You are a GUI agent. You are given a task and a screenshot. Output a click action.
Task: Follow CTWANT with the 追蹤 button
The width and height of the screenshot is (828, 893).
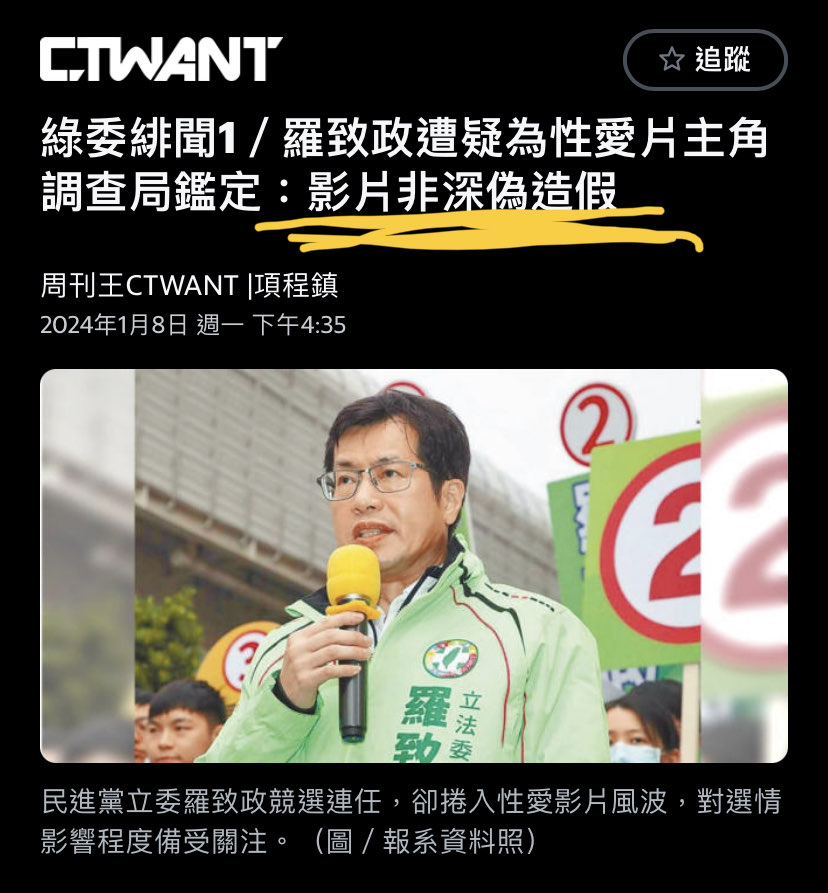[705, 60]
